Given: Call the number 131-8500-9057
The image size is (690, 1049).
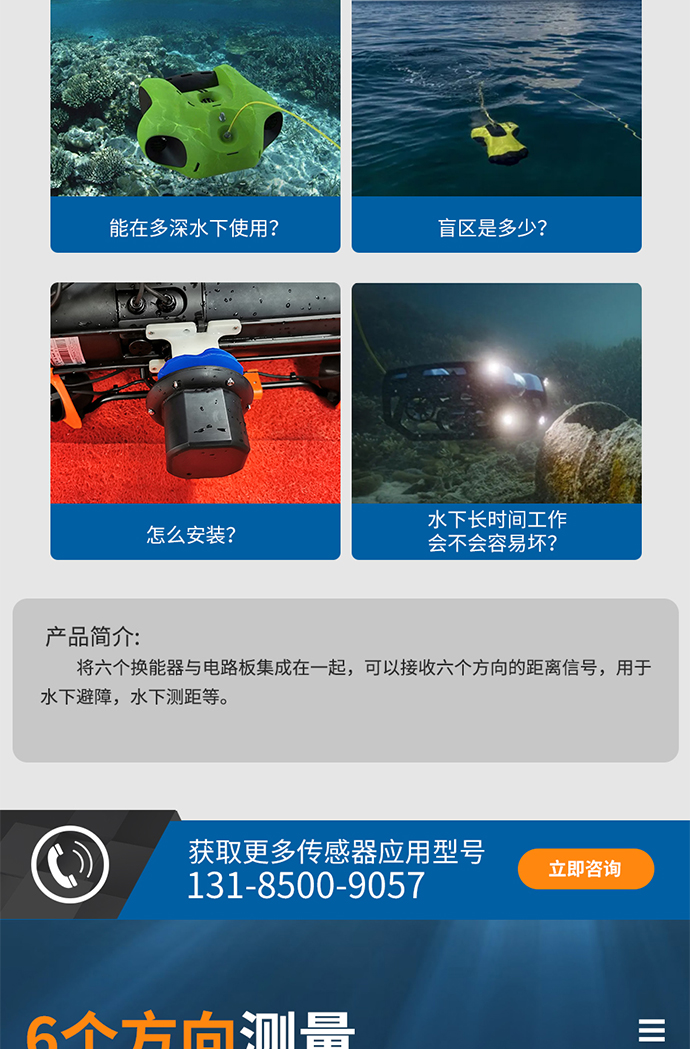Looking at the screenshot, I should 306,885.
